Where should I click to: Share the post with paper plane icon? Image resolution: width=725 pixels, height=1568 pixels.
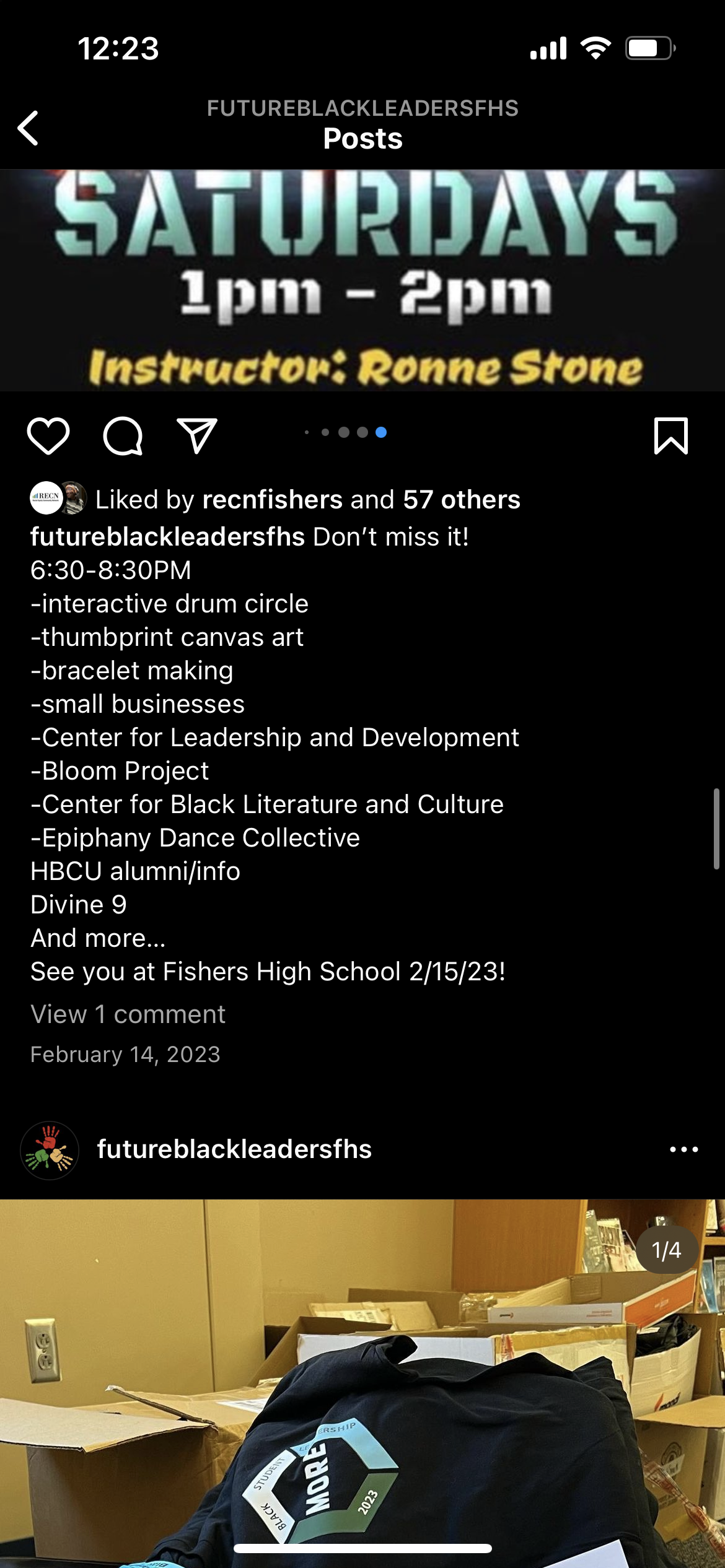click(197, 436)
